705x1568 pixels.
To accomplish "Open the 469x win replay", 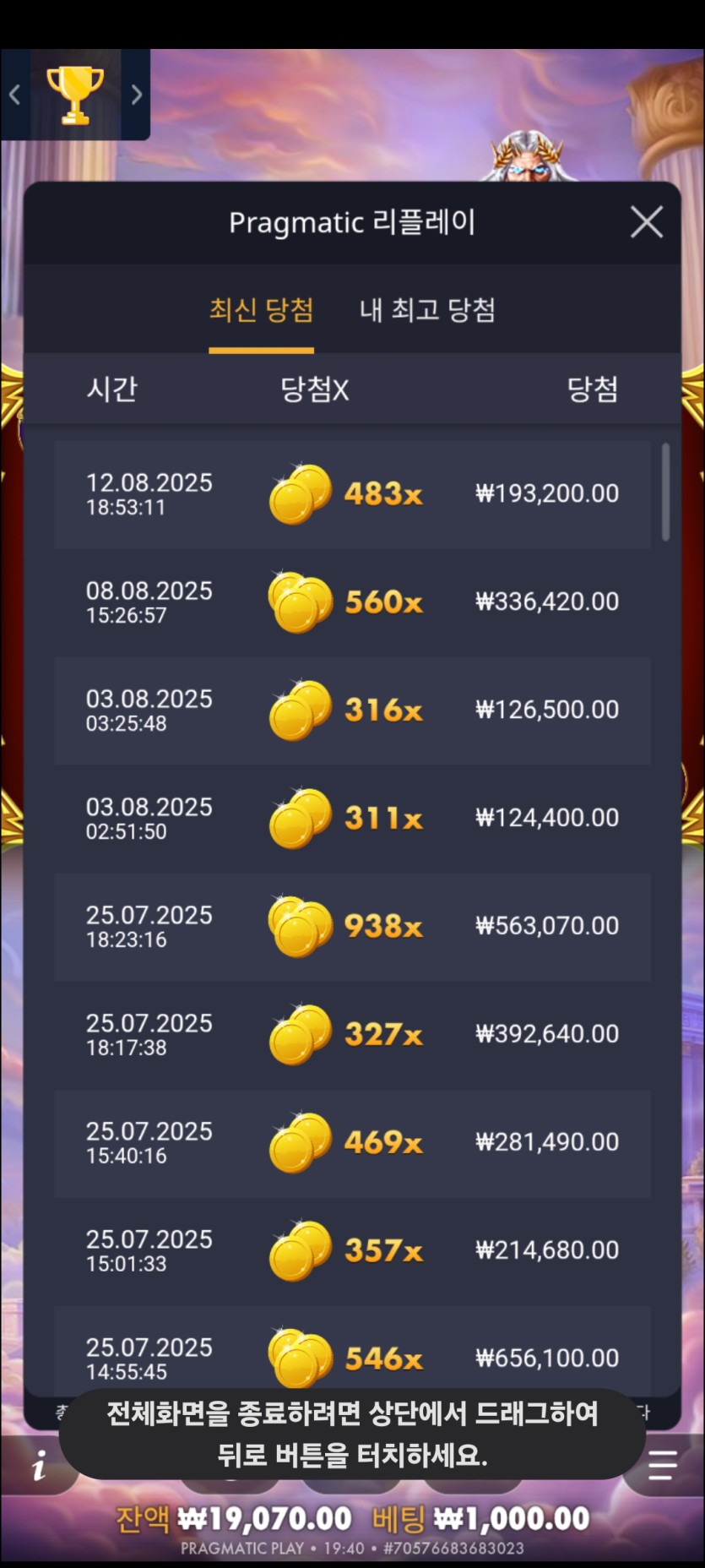I will [x=352, y=1143].
